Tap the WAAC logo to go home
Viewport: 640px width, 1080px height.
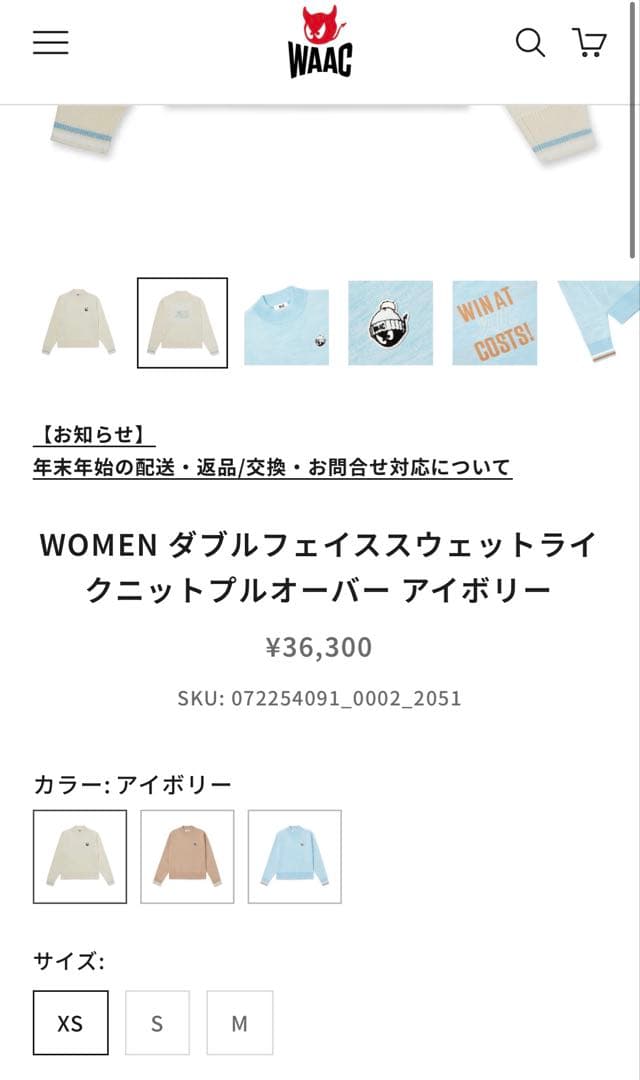click(320, 44)
